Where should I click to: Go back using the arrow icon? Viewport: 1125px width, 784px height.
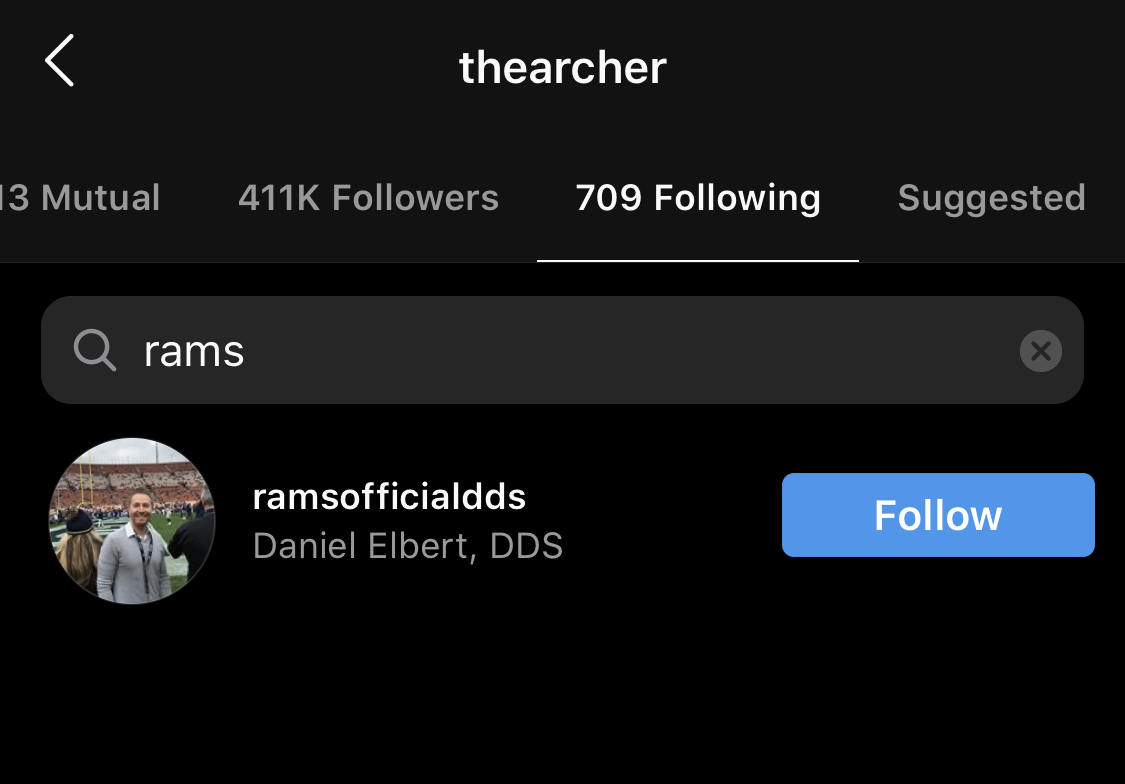pos(60,61)
